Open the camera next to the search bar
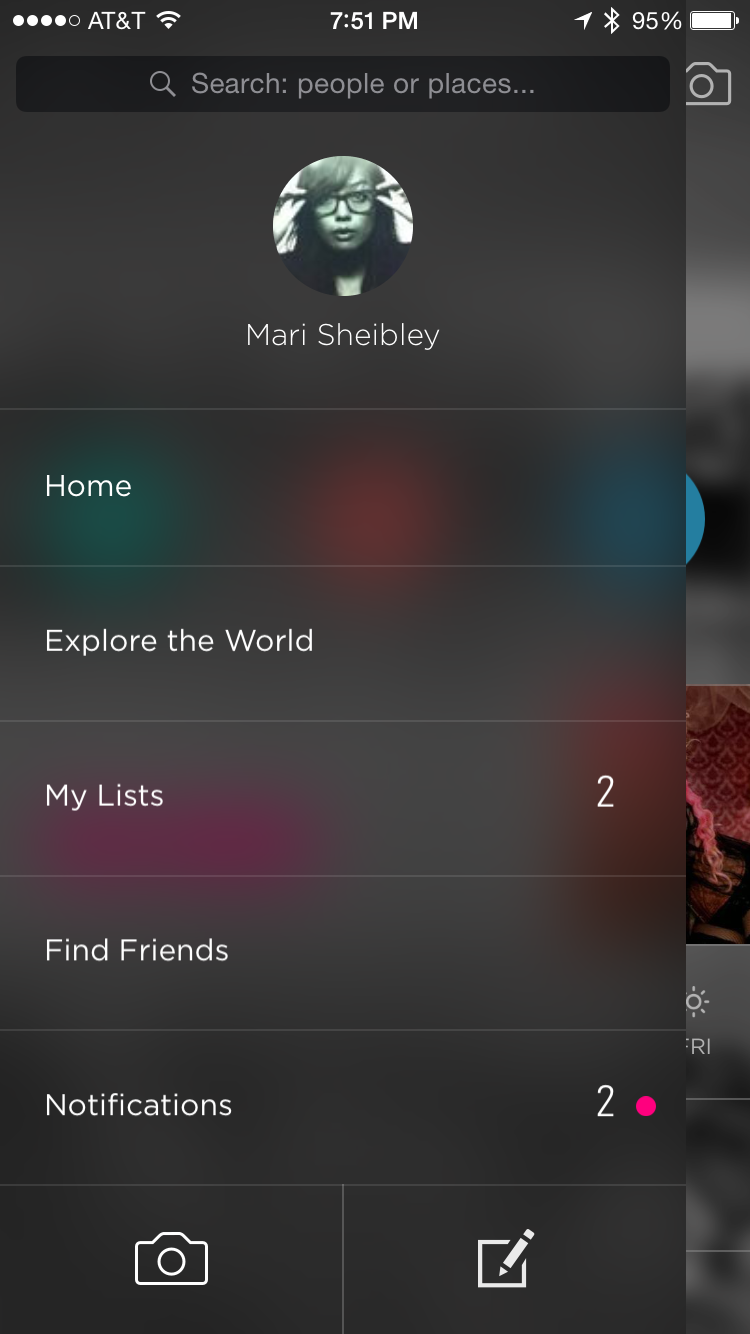Image resolution: width=750 pixels, height=1334 pixels. point(708,84)
